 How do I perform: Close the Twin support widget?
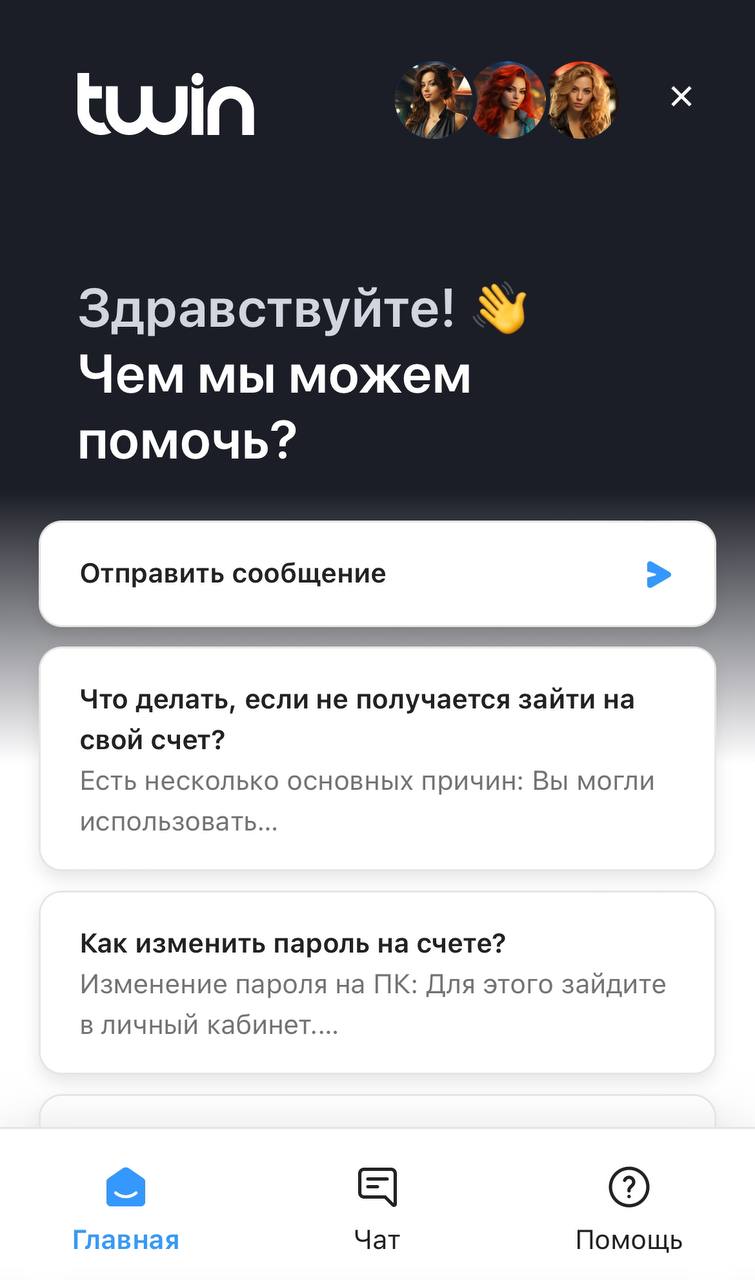681,96
